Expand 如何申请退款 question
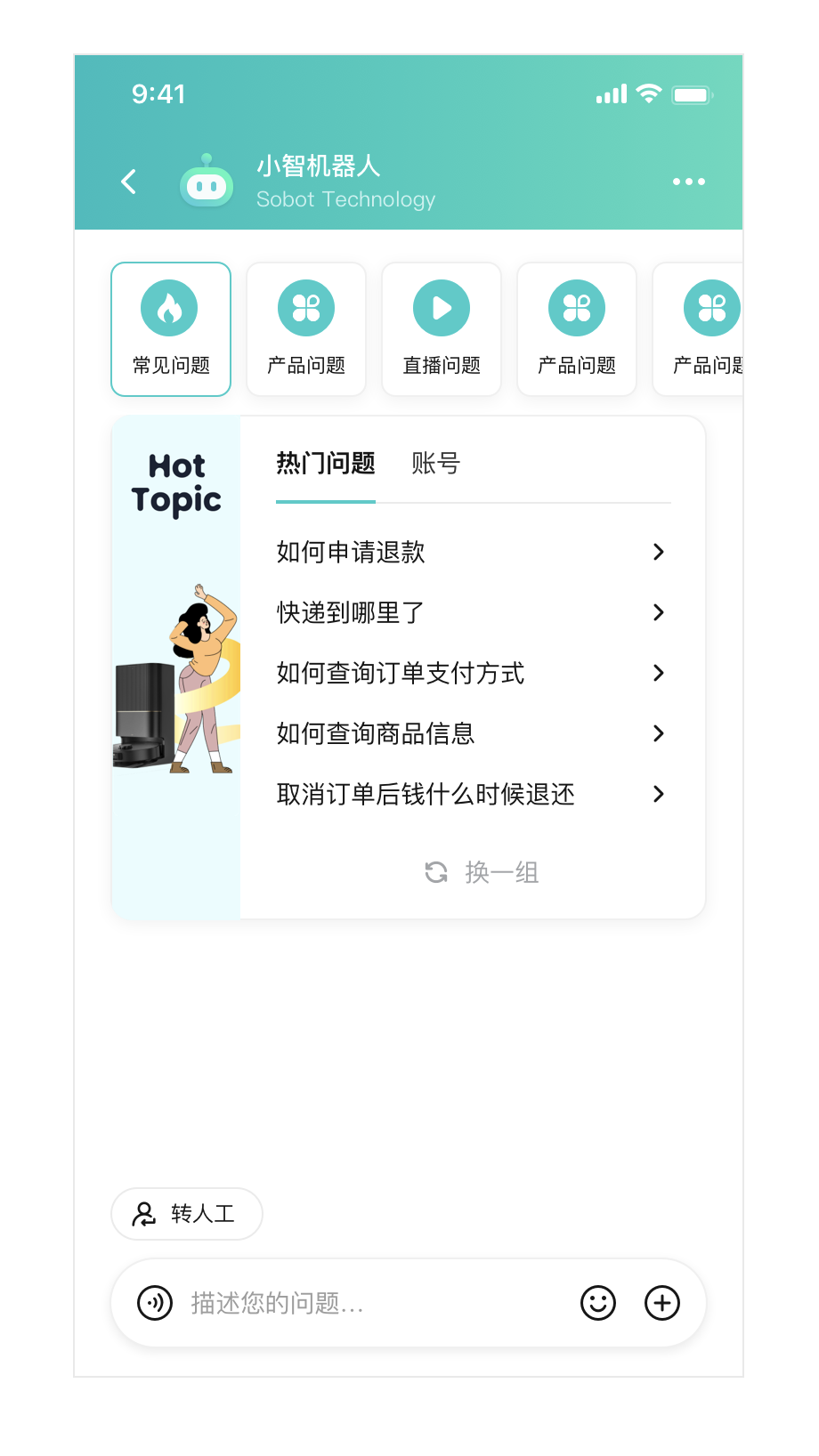This screenshot has height=1456, width=819. (x=350, y=552)
